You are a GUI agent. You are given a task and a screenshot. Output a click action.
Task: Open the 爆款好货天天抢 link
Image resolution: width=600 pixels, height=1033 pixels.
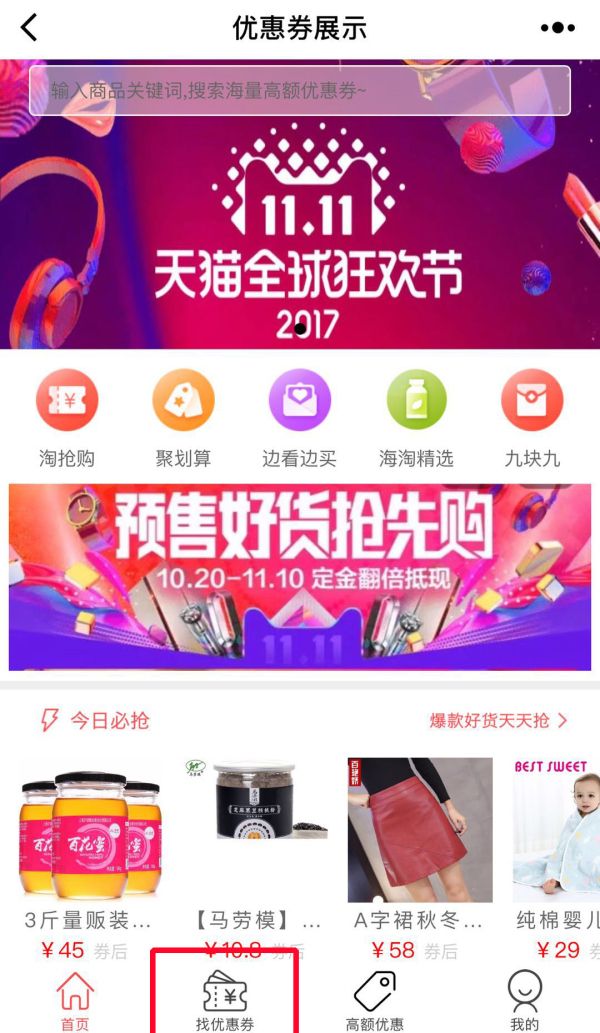coord(499,720)
